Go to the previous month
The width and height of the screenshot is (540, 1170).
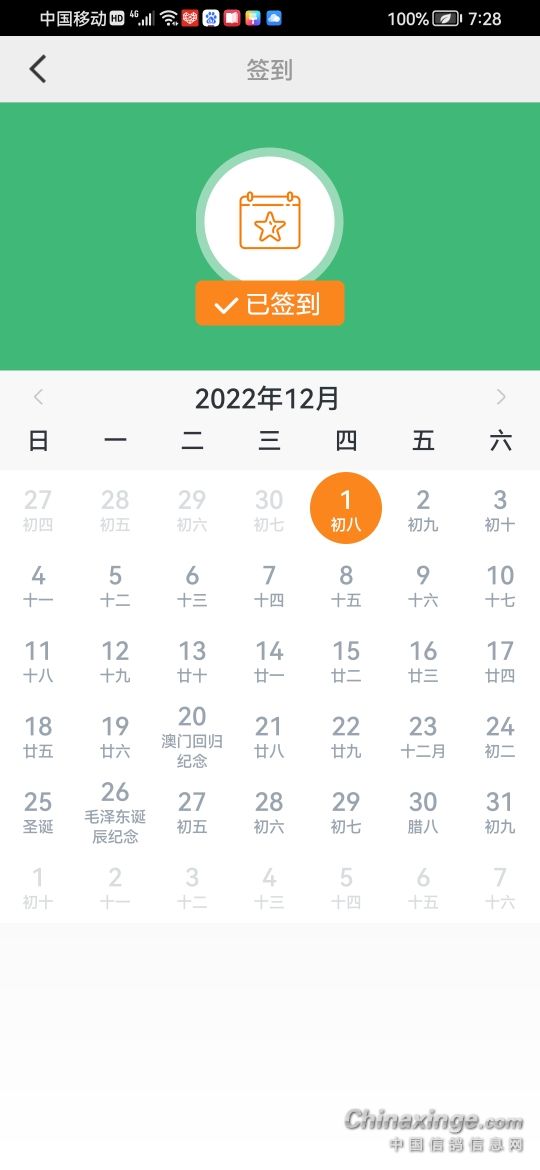(x=39, y=398)
